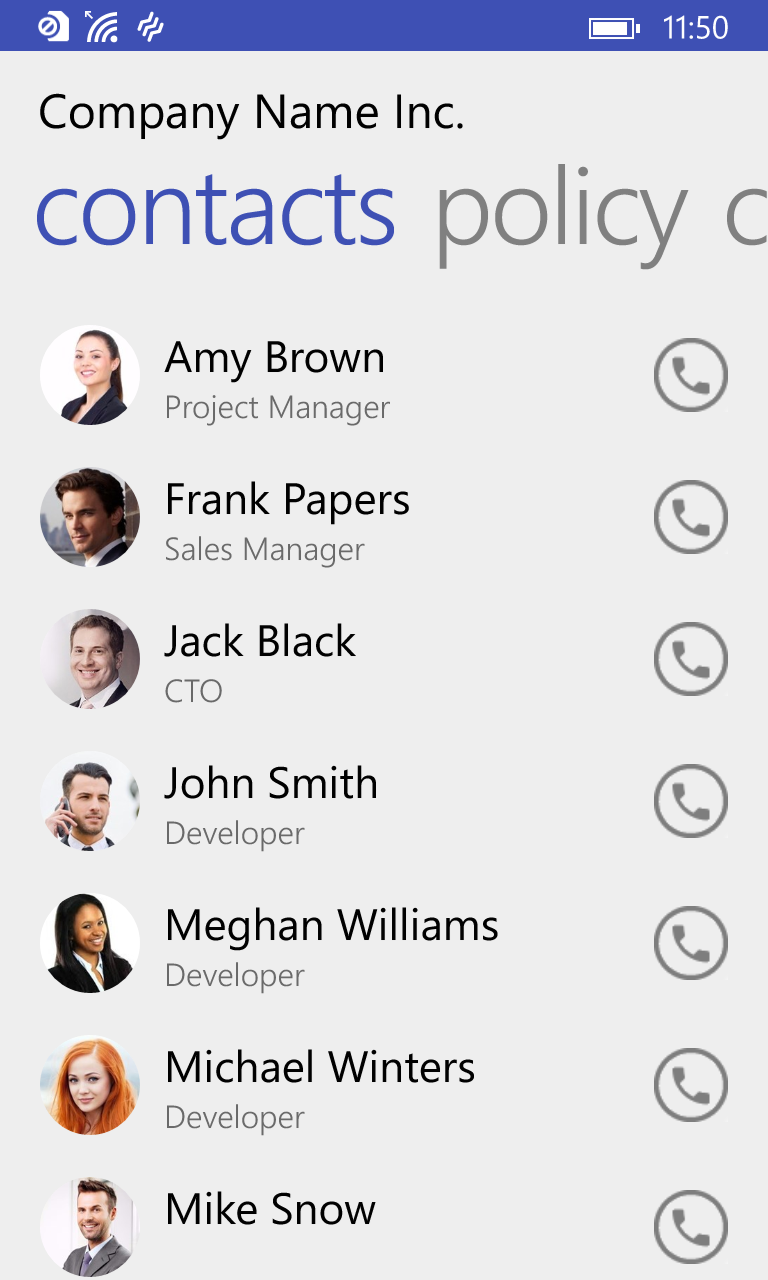Call Amy Brown using phone icon
This screenshot has height=1280, width=768.
(x=690, y=375)
